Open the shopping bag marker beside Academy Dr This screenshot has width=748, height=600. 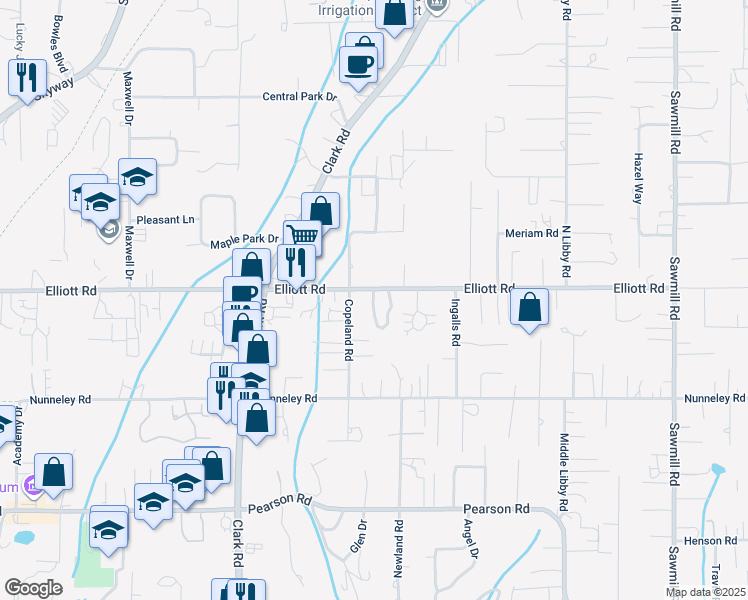(54, 473)
